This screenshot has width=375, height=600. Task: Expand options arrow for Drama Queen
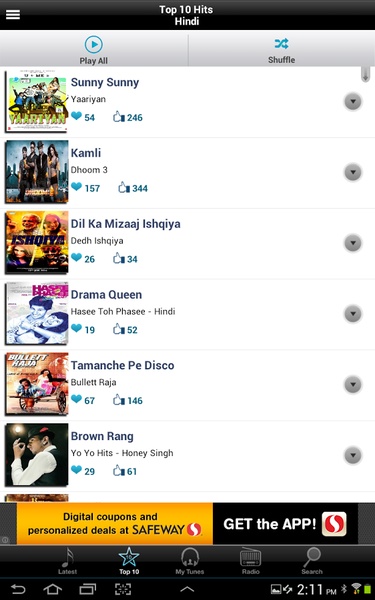353,314
